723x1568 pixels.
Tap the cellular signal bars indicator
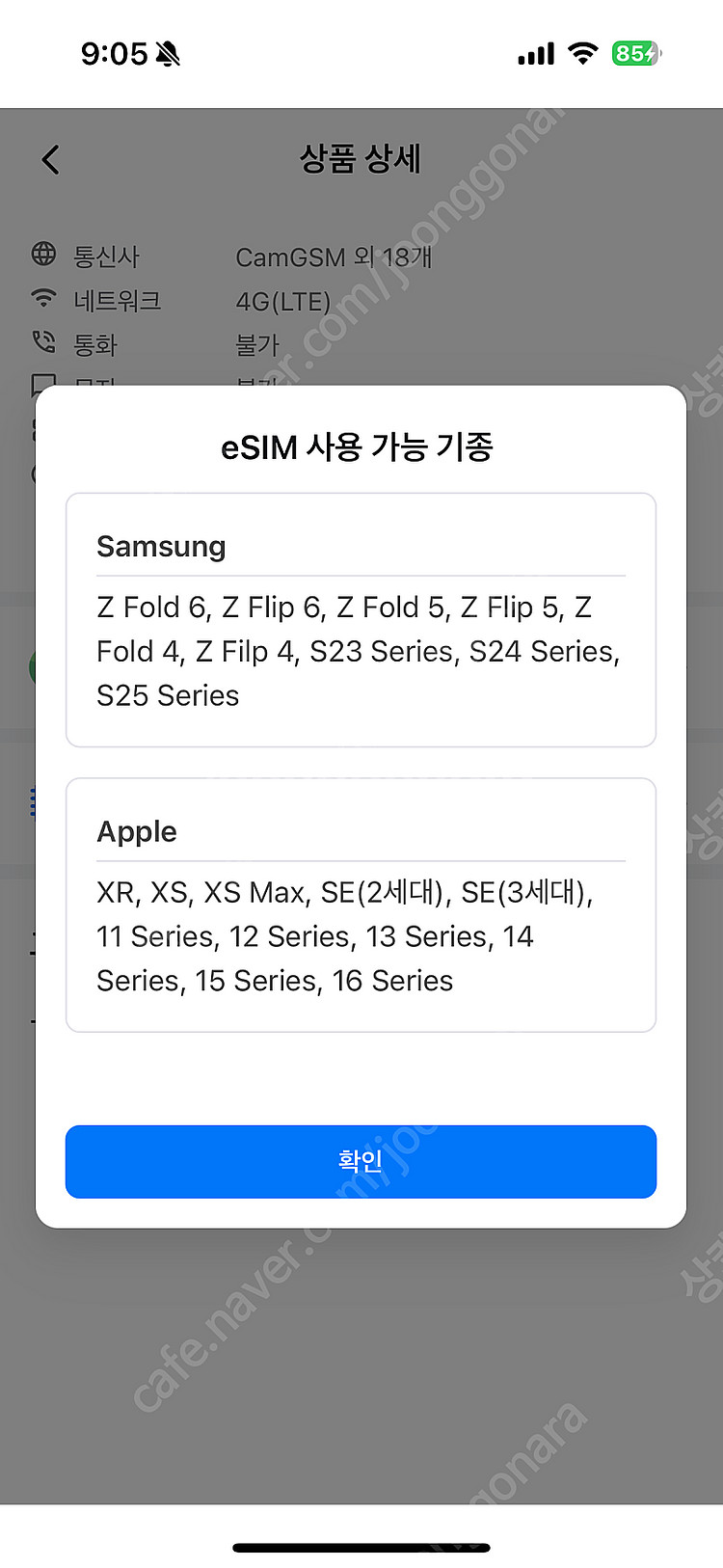click(536, 55)
